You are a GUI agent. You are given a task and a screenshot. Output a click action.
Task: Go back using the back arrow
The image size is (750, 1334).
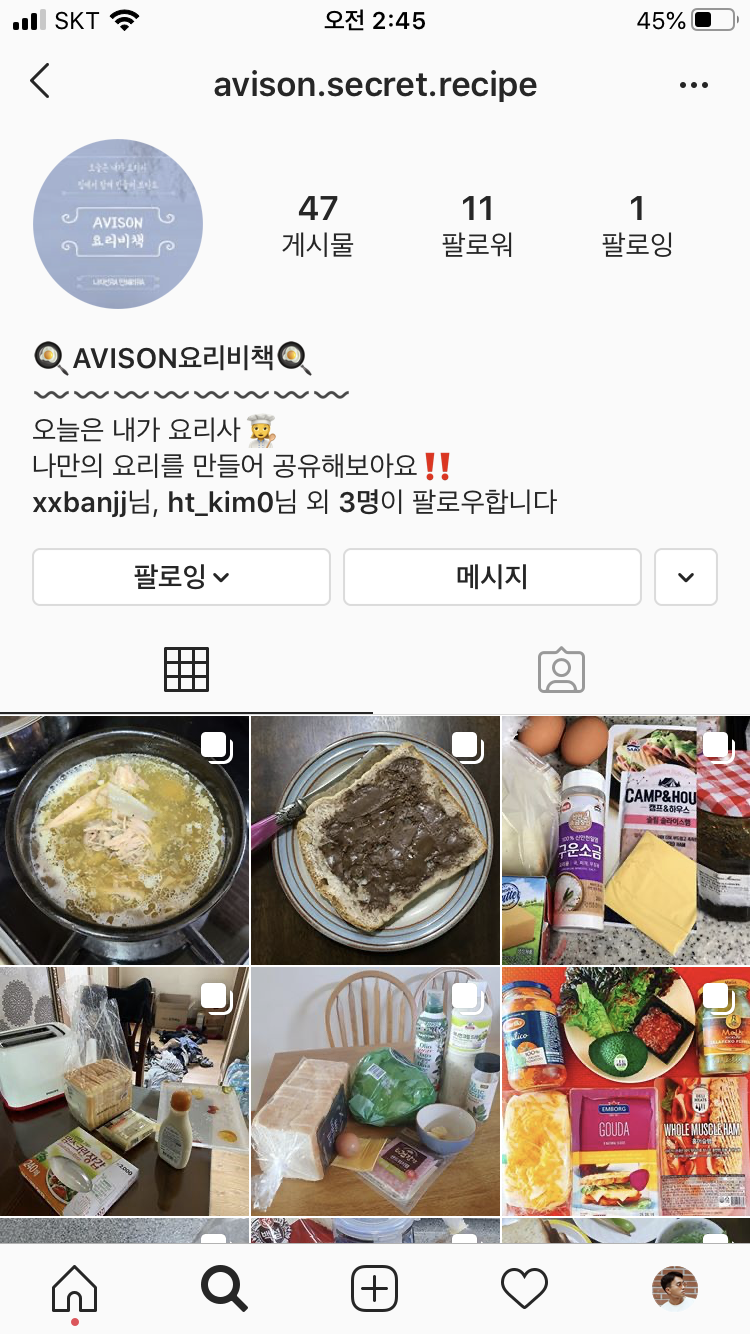40,82
